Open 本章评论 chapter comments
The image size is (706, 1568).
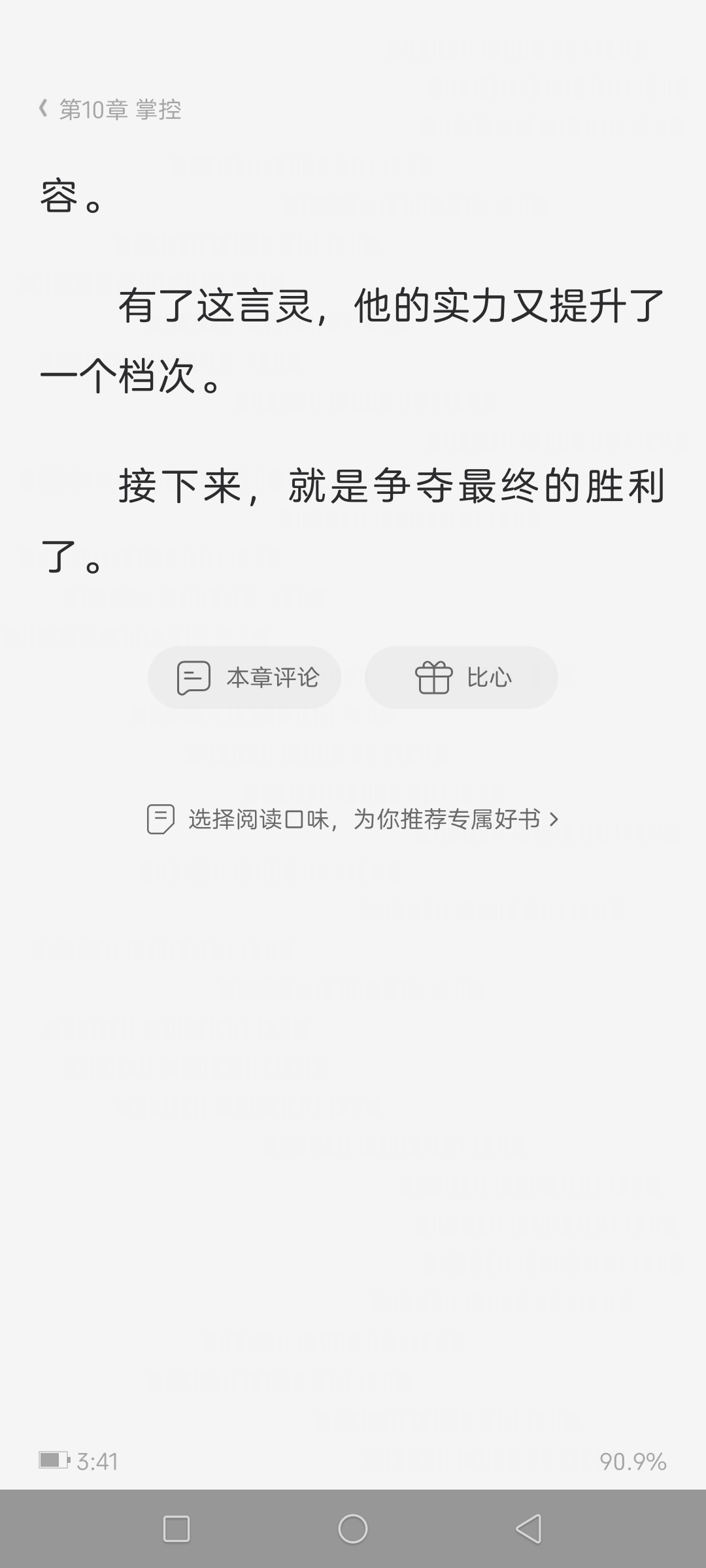[x=244, y=678]
